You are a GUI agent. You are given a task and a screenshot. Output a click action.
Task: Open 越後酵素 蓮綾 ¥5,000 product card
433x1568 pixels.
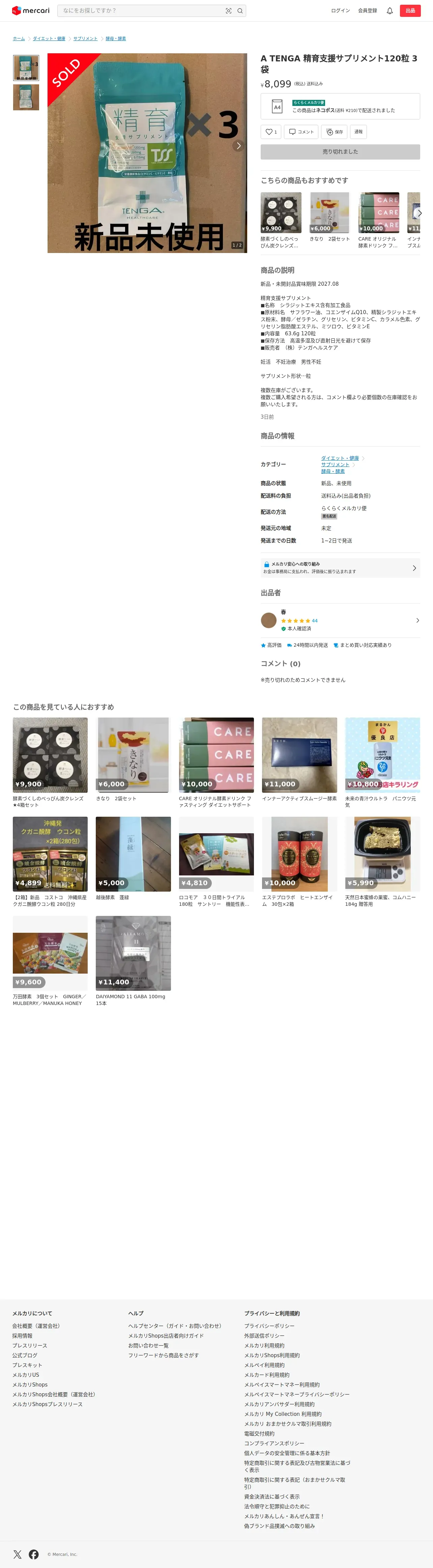[x=133, y=855]
